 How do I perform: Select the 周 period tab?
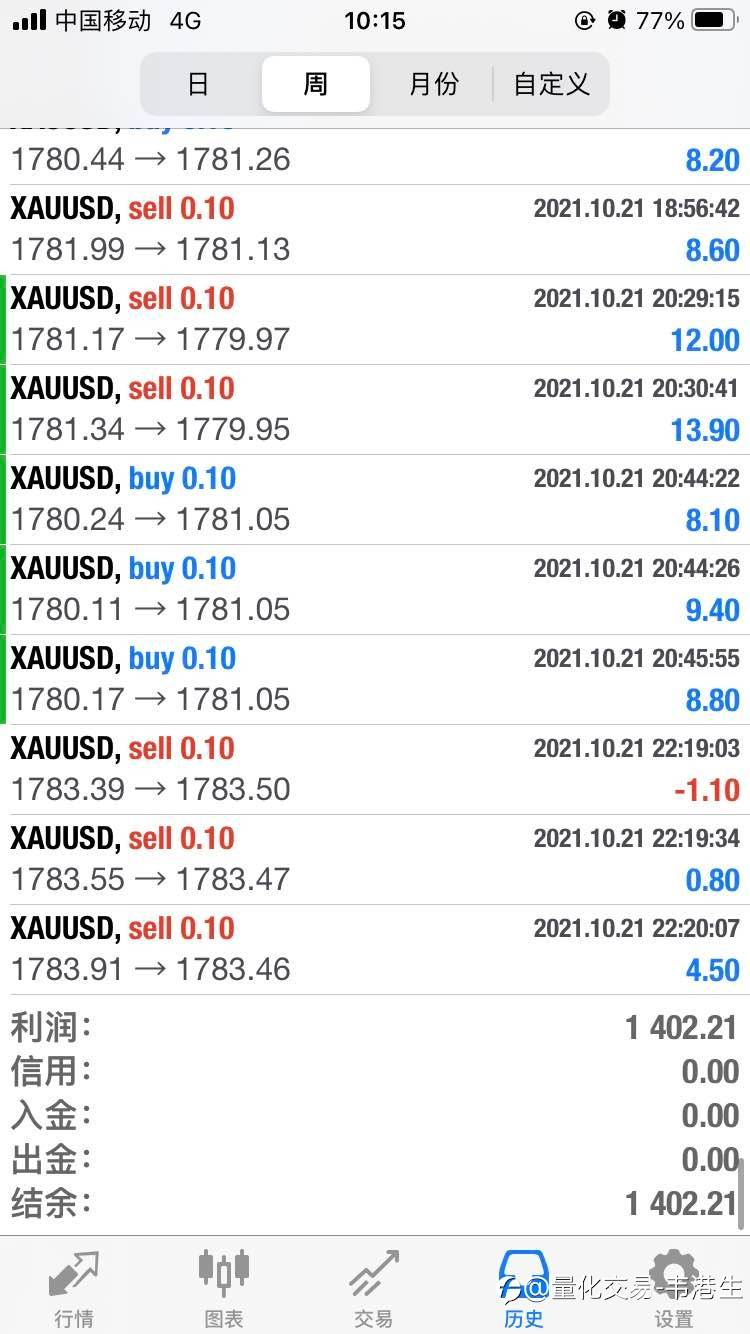tap(316, 84)
